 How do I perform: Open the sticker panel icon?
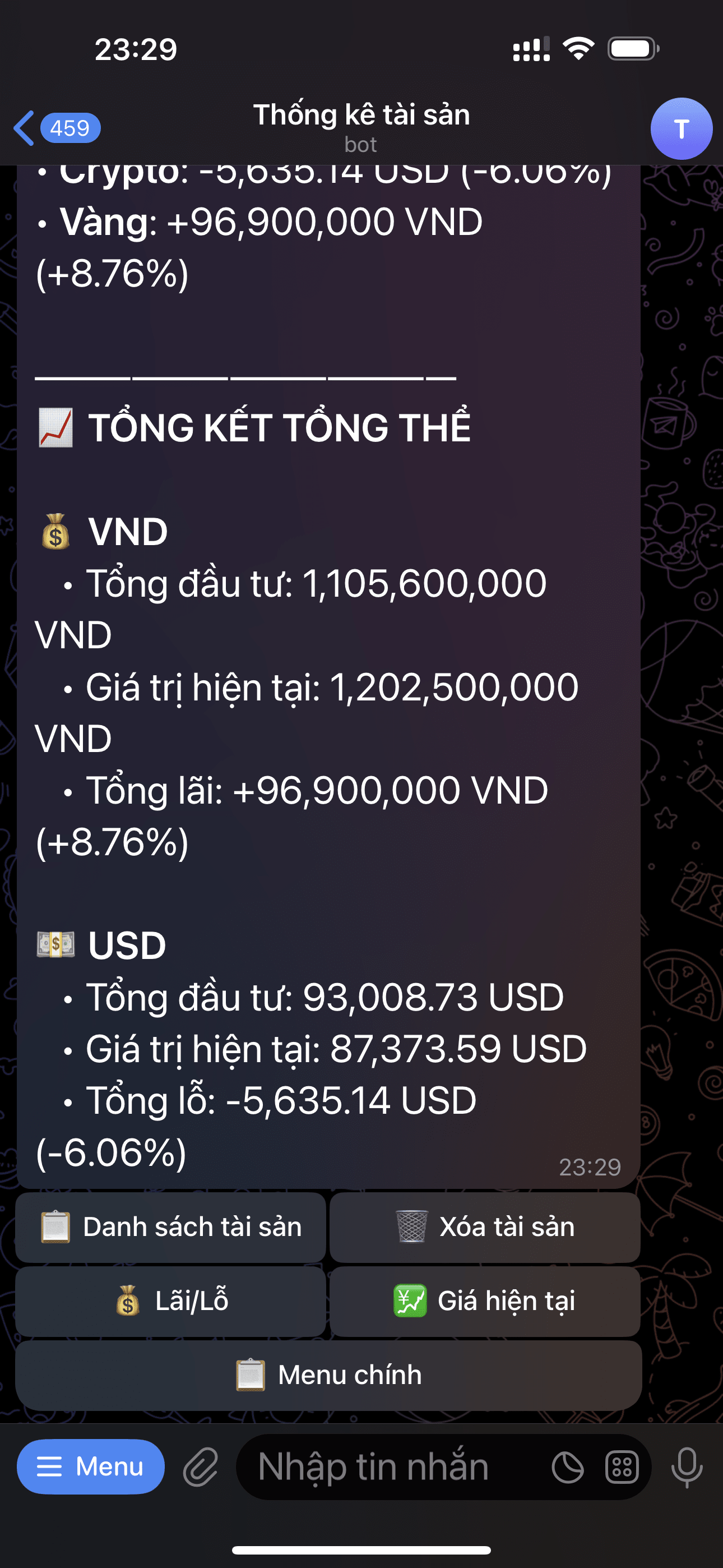(x=567, y=1467)
